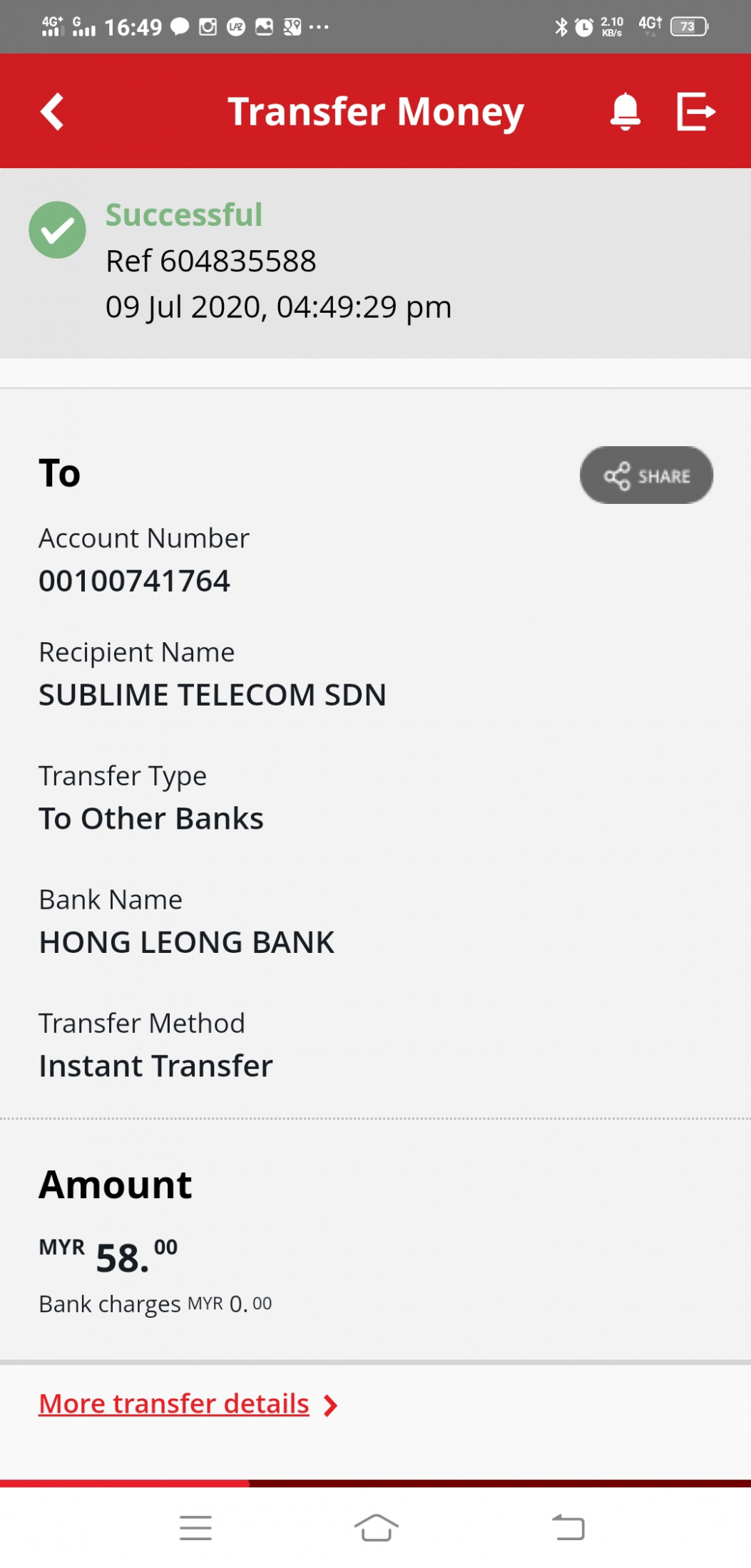Share the transfer receipt
Screen dimensions: 751x1568
tap(646, 475)
